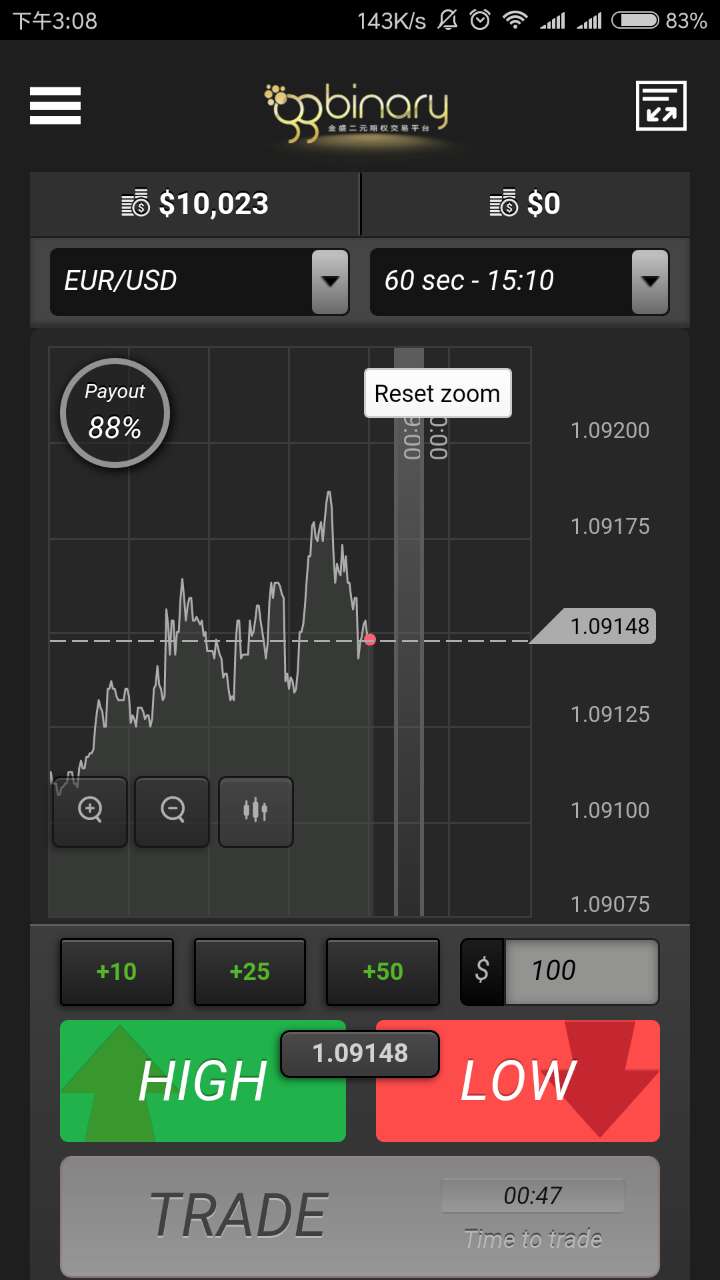Reset zoom on the chart
The image size is (720, 1280).
(x=438, y=393)
